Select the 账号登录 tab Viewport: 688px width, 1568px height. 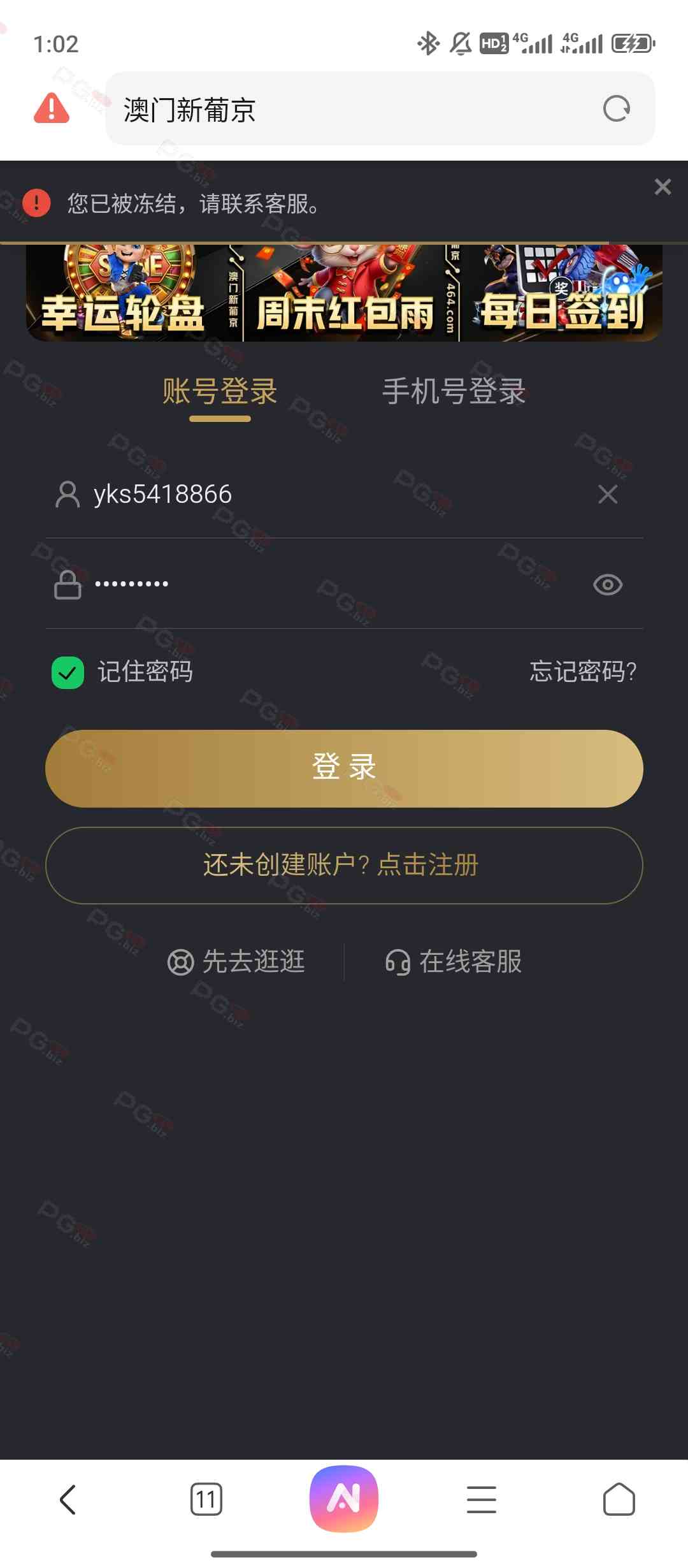[x=220, y=391]
